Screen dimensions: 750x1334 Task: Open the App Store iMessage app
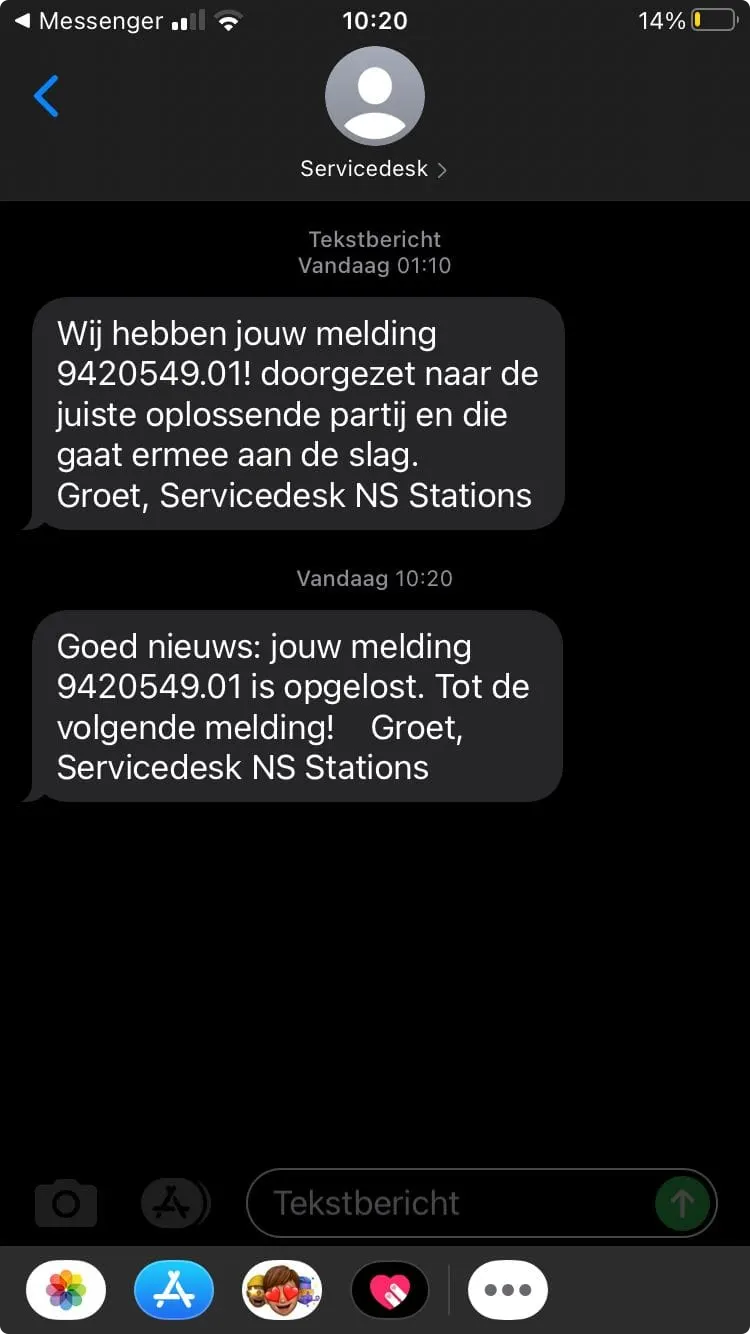point(174,1291)
